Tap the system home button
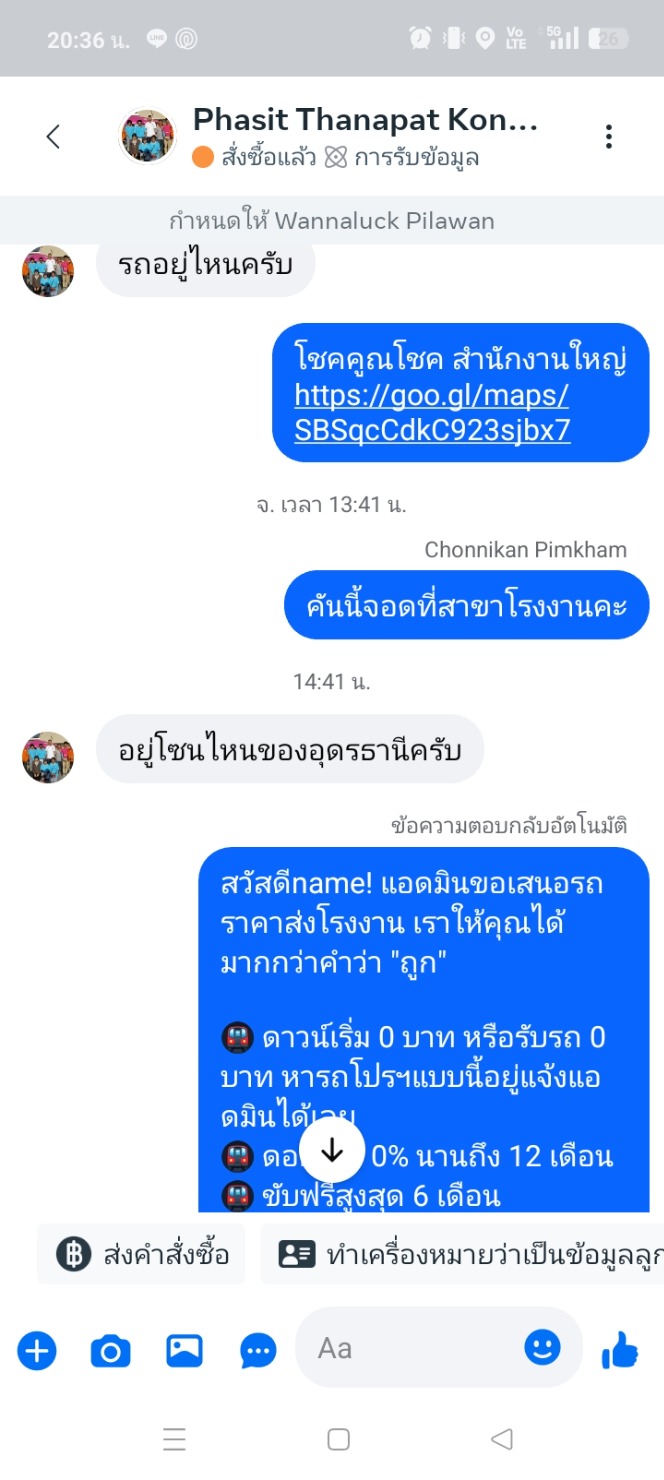This screenshot has height=1480, width=664. 339,1439
